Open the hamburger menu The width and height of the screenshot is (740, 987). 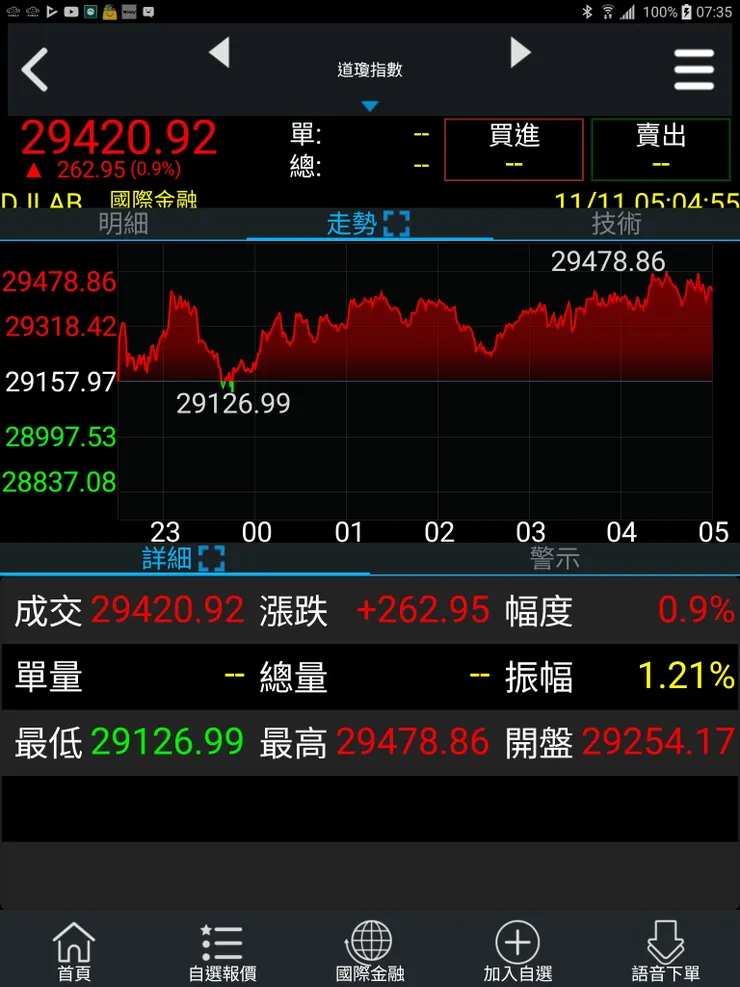(695, 70)
